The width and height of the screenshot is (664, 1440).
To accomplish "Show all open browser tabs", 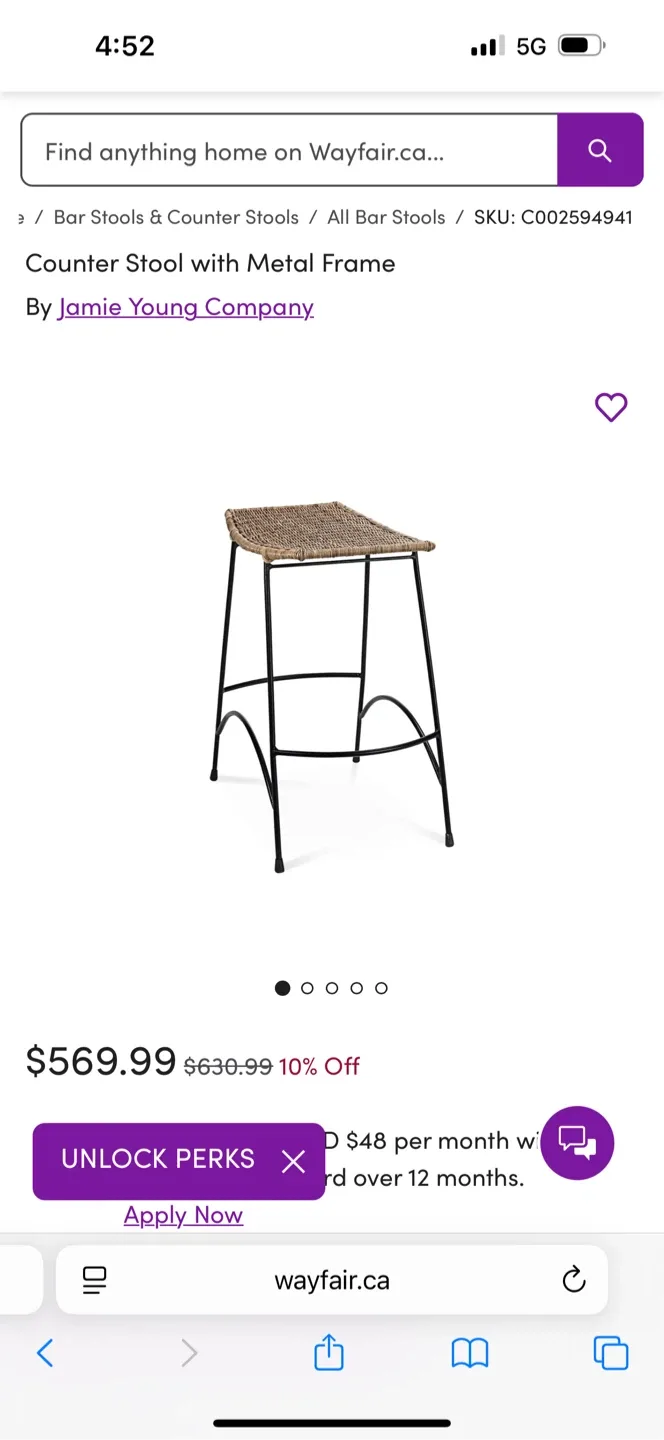I will (x=611, y=1353).
